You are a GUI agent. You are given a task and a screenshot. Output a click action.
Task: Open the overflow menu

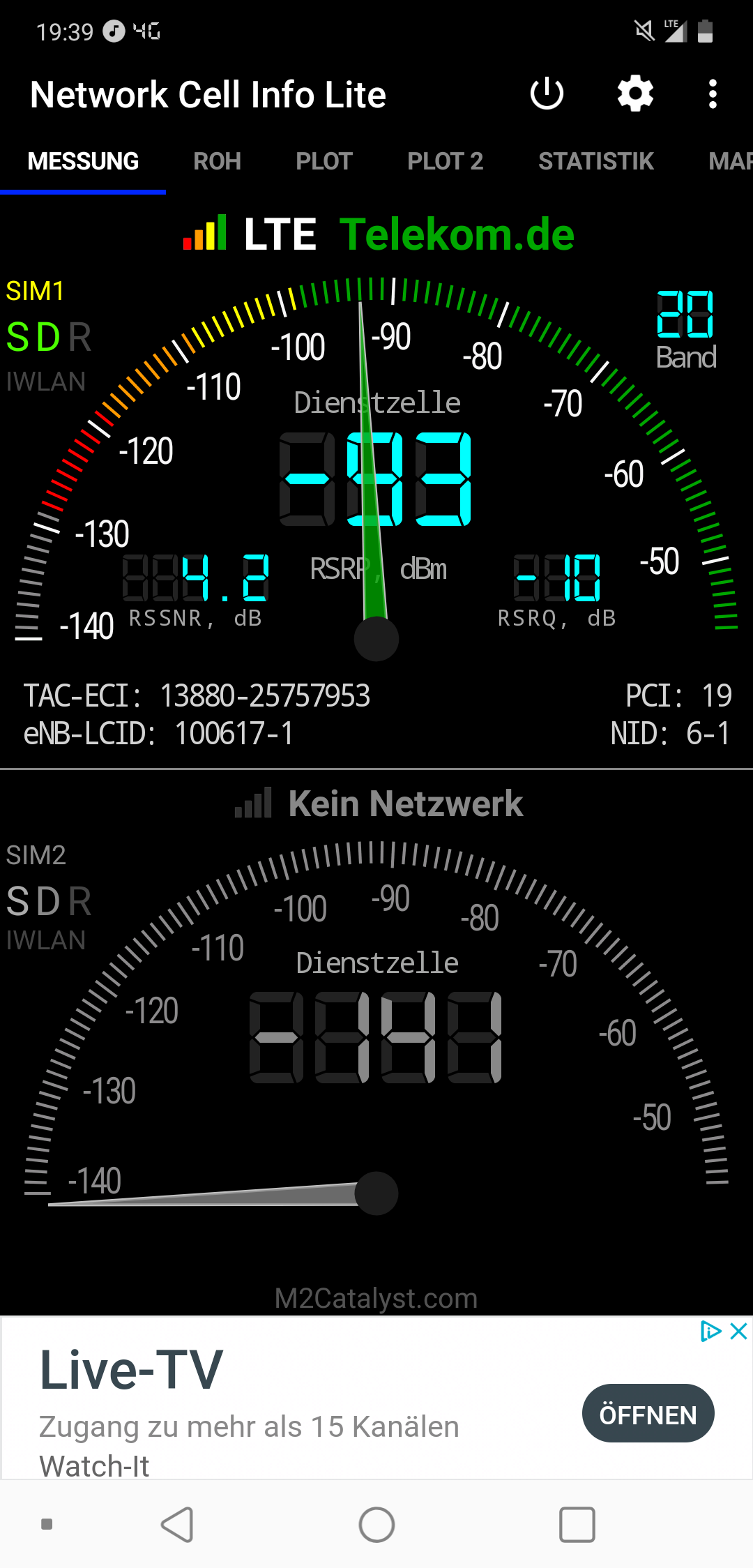712,94
